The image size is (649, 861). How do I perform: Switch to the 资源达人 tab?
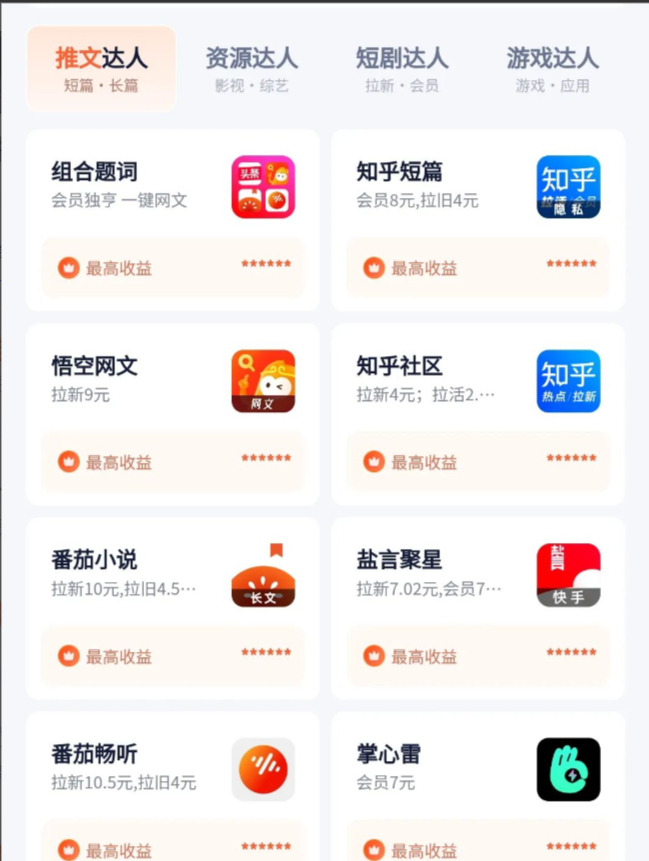tap(251, 68)
